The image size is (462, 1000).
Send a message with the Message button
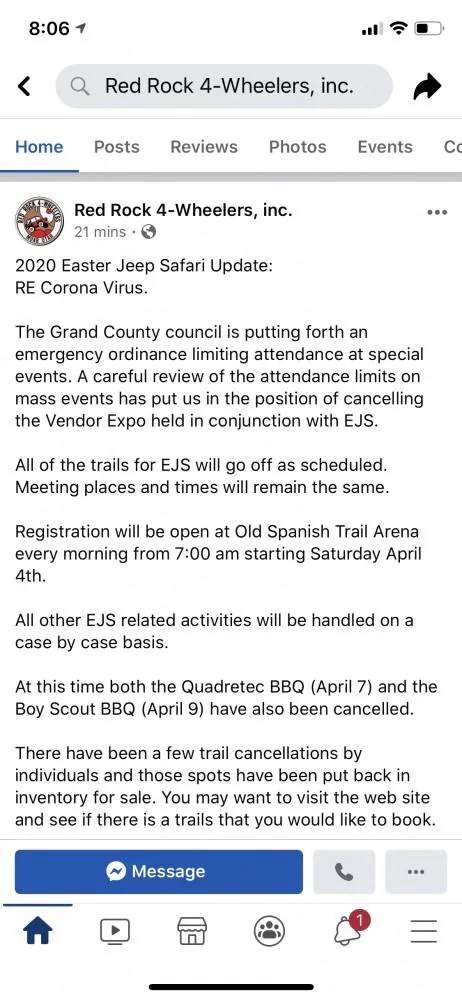pos(159,872)
